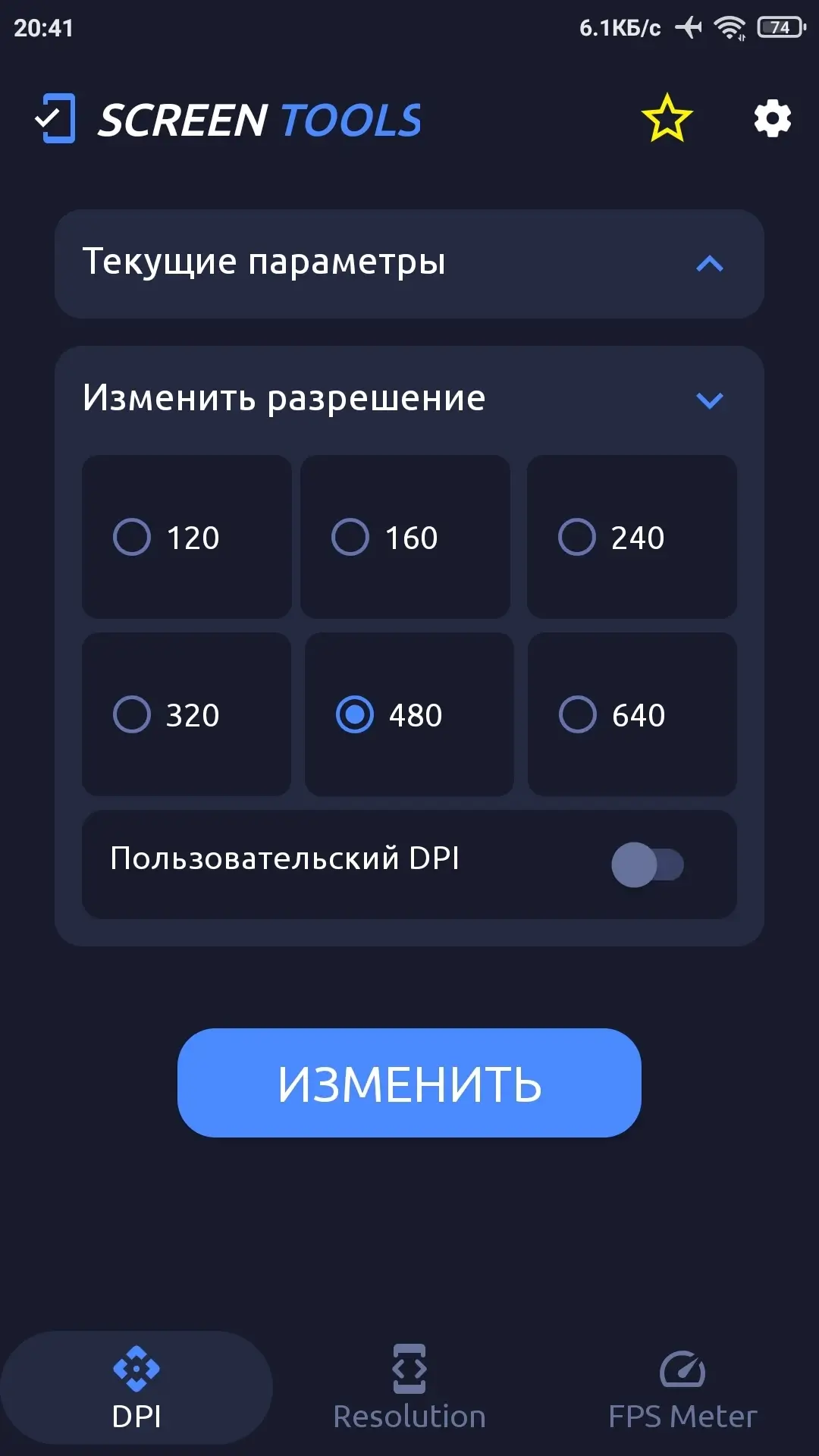This screenshot has width=819, height=1456.
Task: Expand the Текущие параметры section
Action: (409, 263)
